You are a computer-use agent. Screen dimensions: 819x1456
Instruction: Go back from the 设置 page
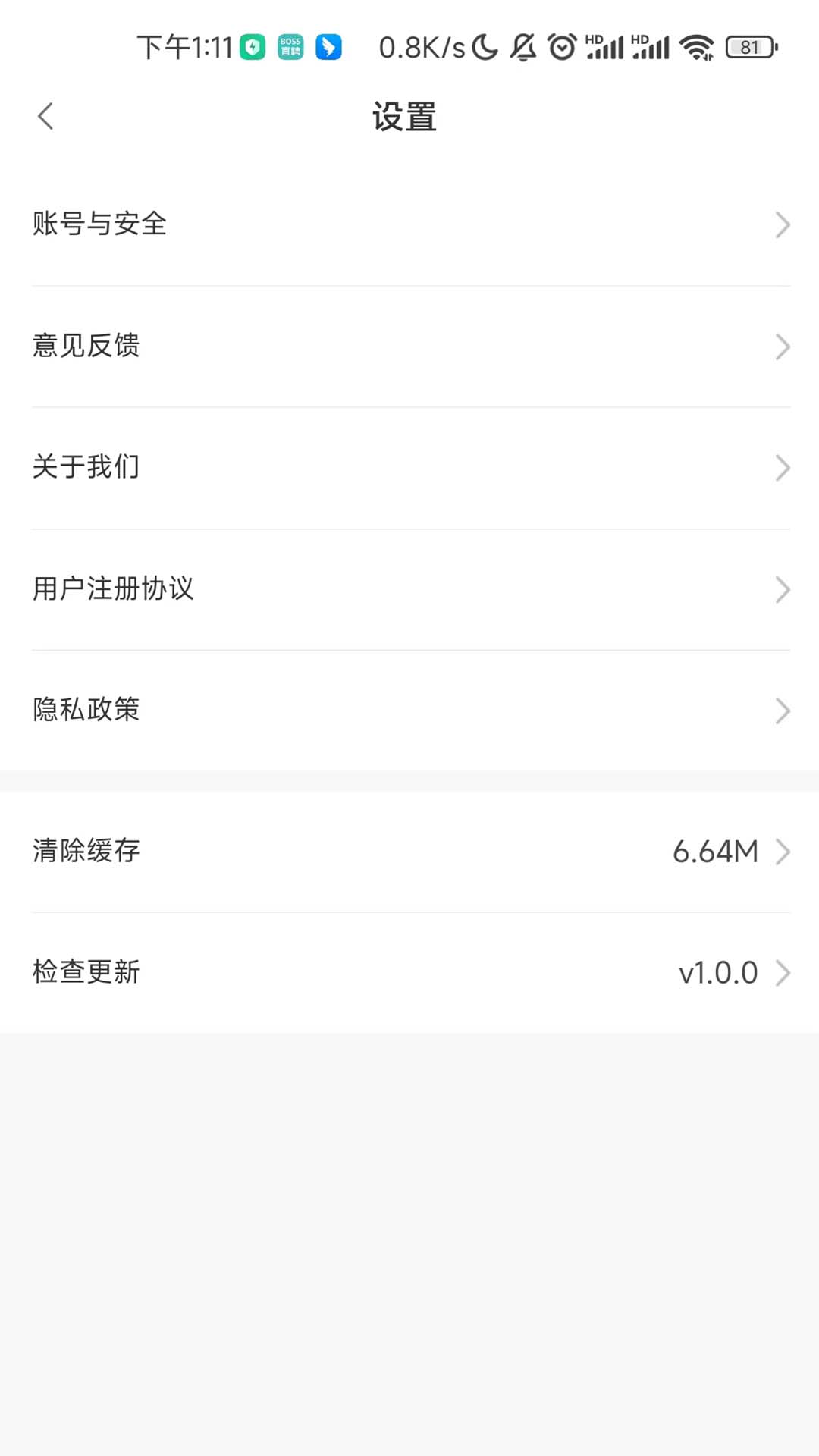tap(45, 117)
